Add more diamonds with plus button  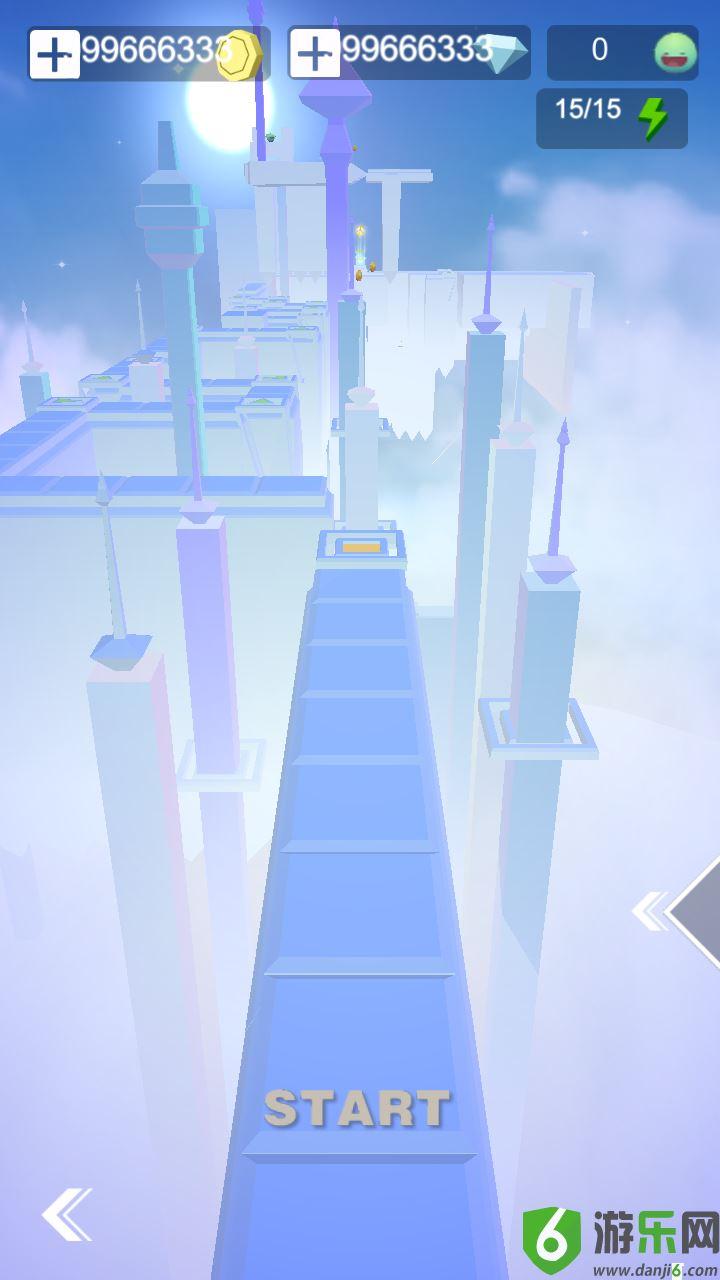315,53
